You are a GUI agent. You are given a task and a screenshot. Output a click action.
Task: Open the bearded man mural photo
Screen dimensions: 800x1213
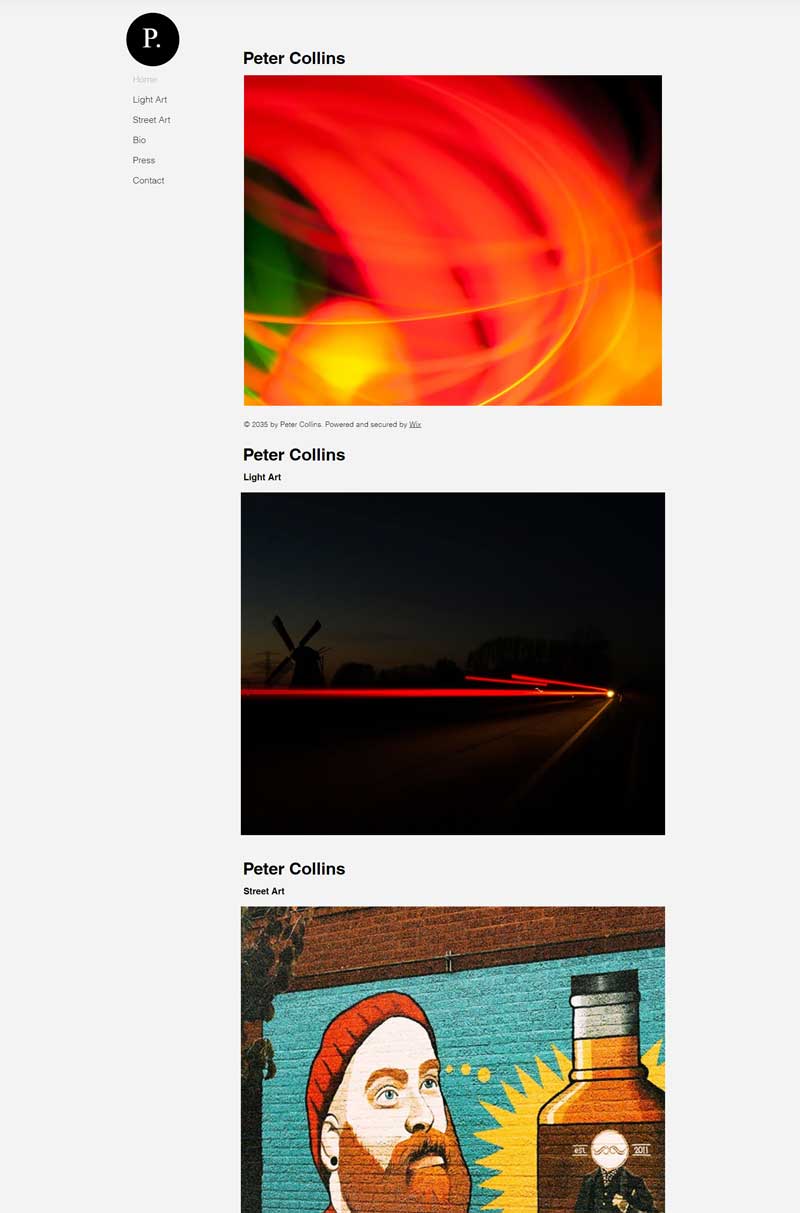click(453, 1059)
